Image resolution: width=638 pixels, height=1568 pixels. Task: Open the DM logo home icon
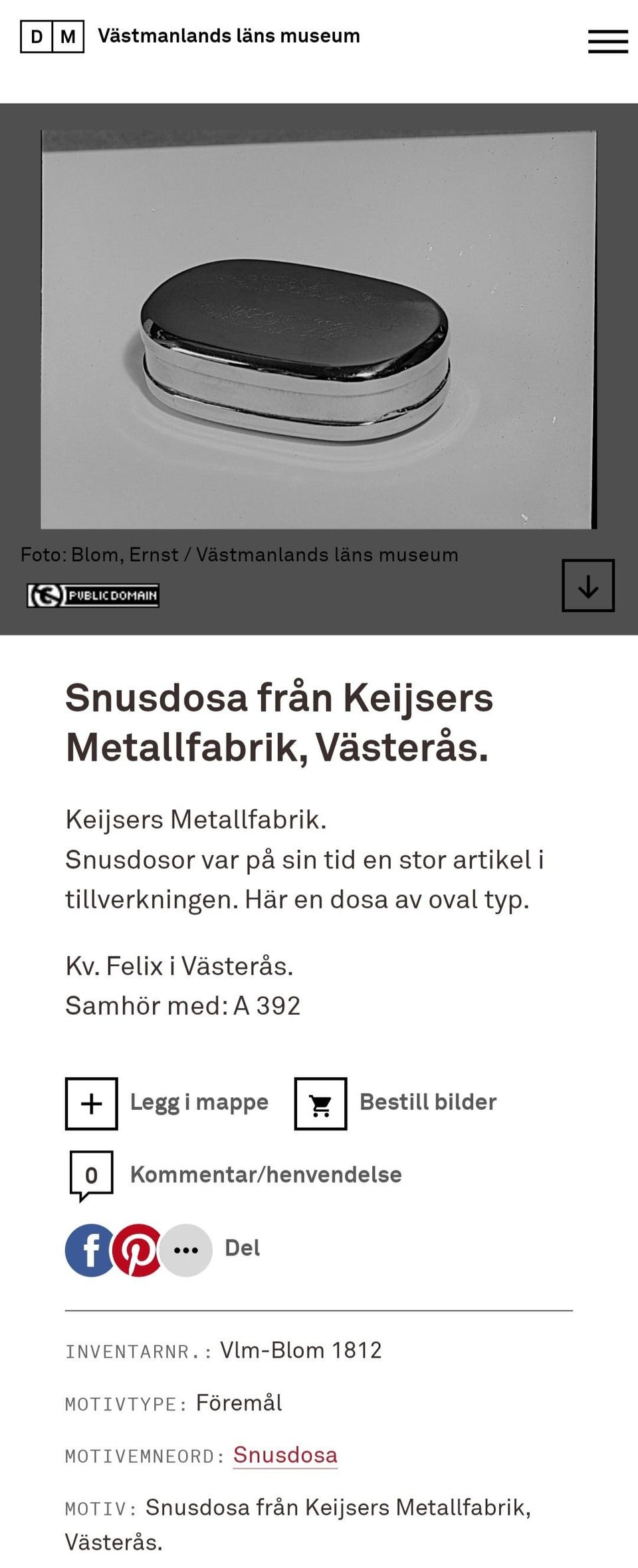point(53,36)
